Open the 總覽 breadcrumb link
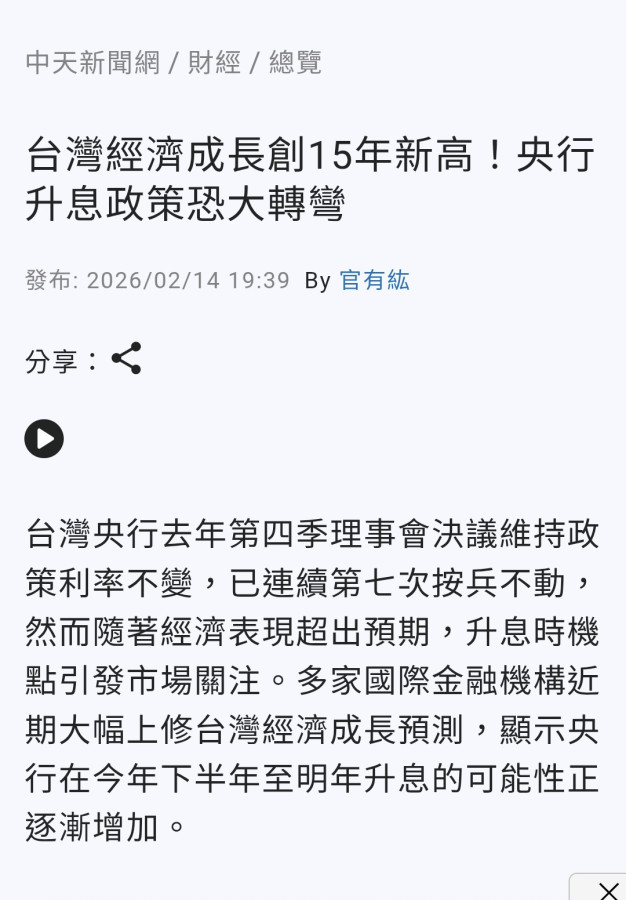The width and height of the screenshot is (626, 900). tap(295, 63)
